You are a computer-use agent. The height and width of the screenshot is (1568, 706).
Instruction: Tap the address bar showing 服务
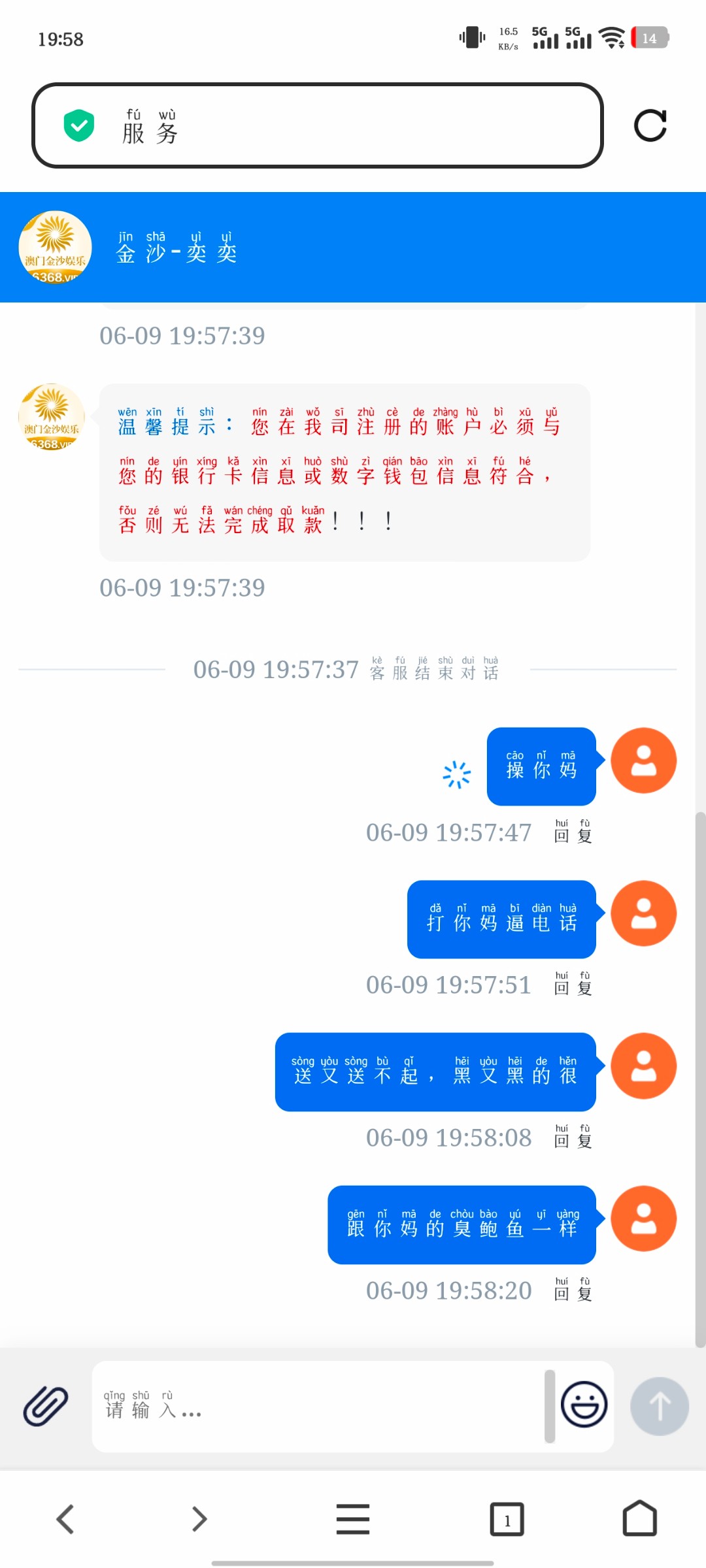tap(317, 125)
